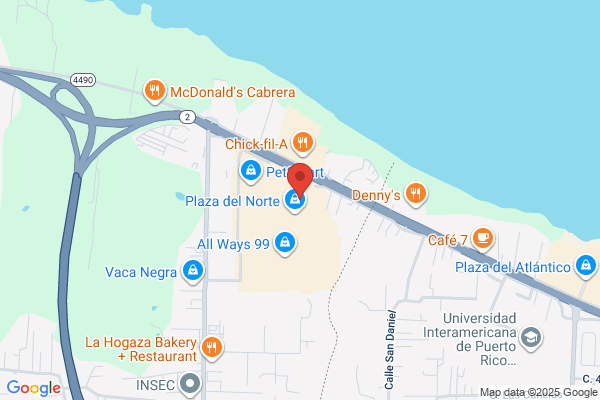
Task: Open the Plaza del Norte shopping marker
Action: click(x=295, y=201)
